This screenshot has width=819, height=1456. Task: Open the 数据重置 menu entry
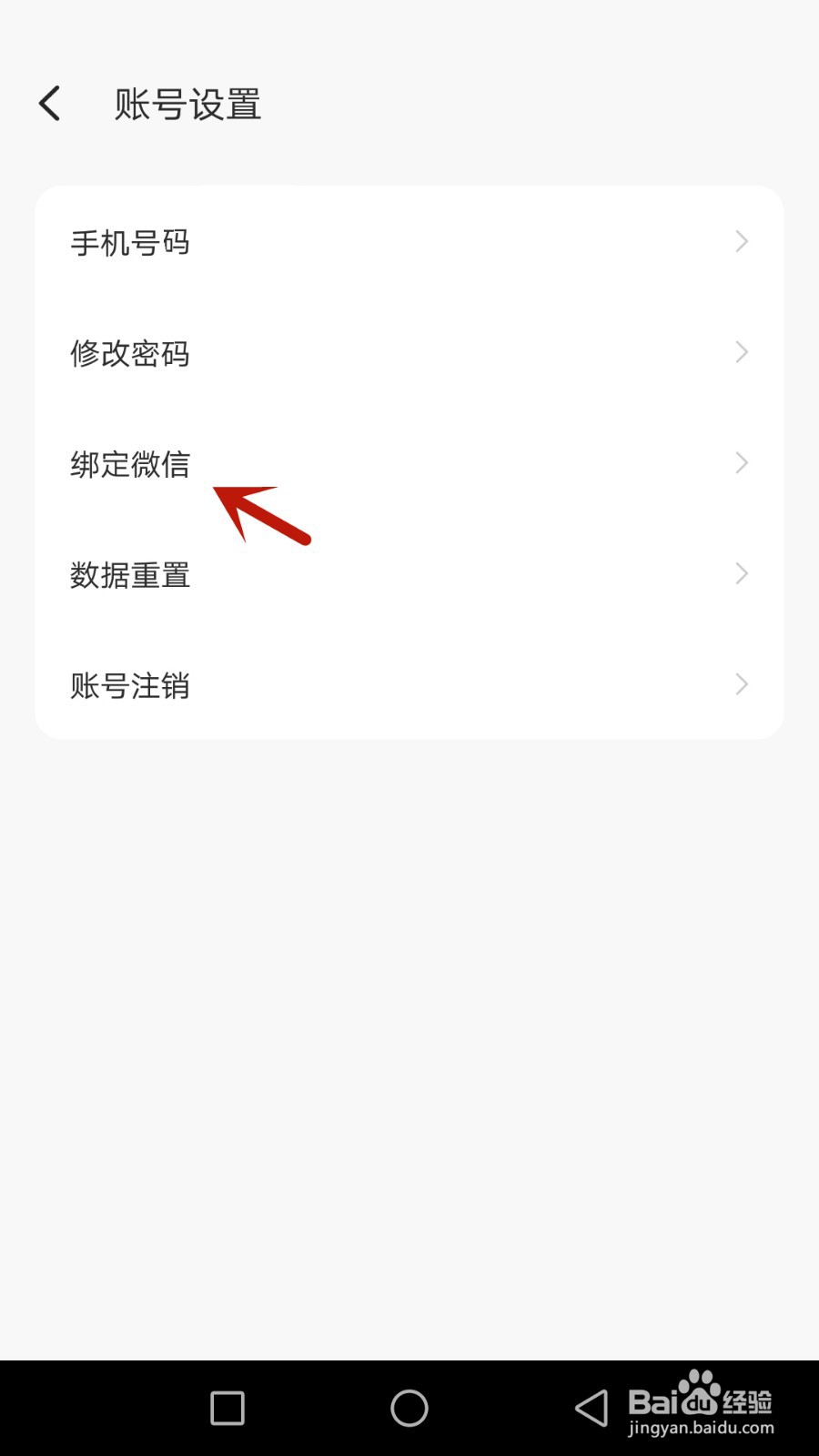[130, 574]
